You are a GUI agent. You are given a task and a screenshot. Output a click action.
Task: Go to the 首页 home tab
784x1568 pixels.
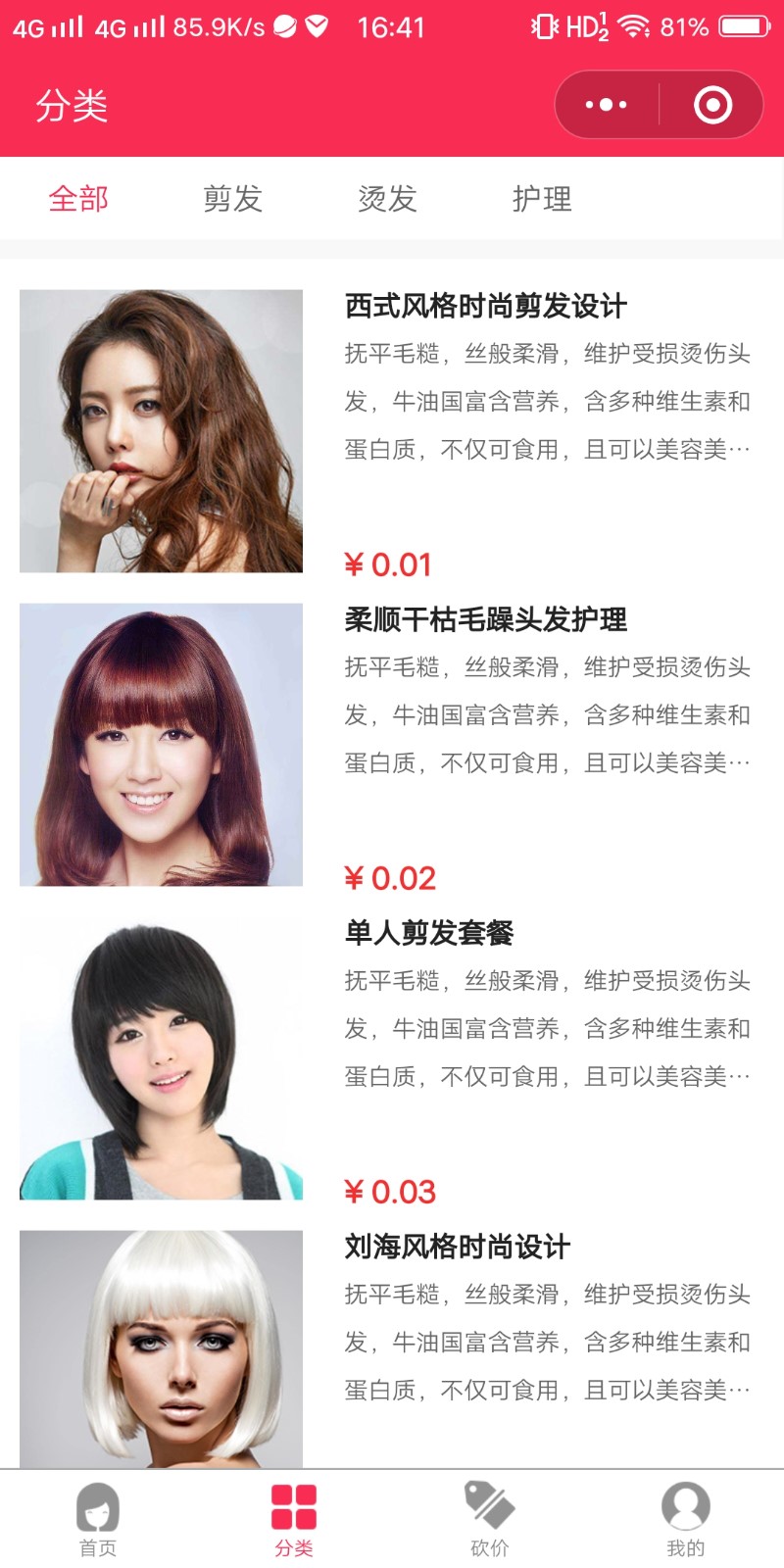coord(98,1519)
